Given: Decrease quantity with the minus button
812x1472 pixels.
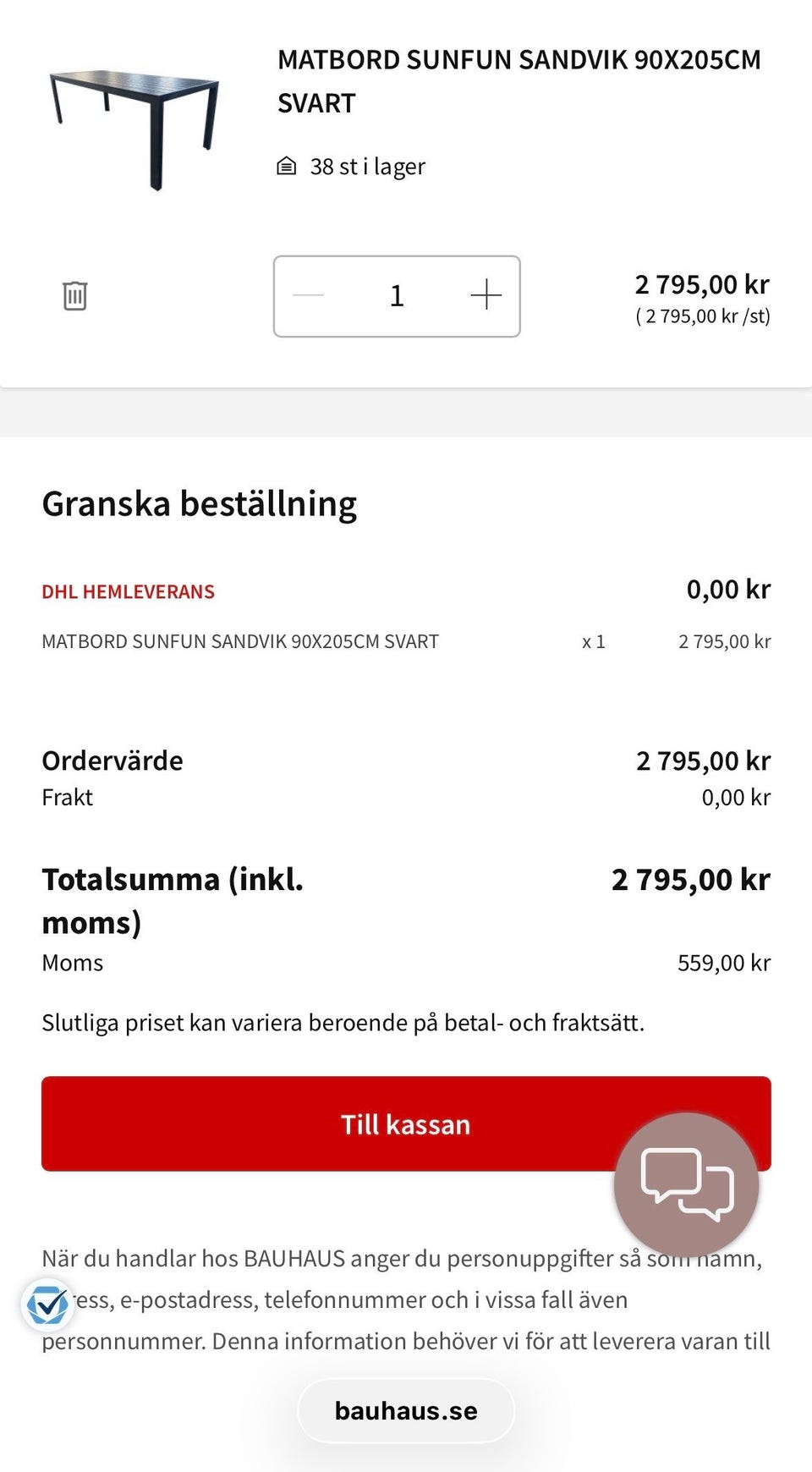Looking at the screenshot, I should click(309, 295).
